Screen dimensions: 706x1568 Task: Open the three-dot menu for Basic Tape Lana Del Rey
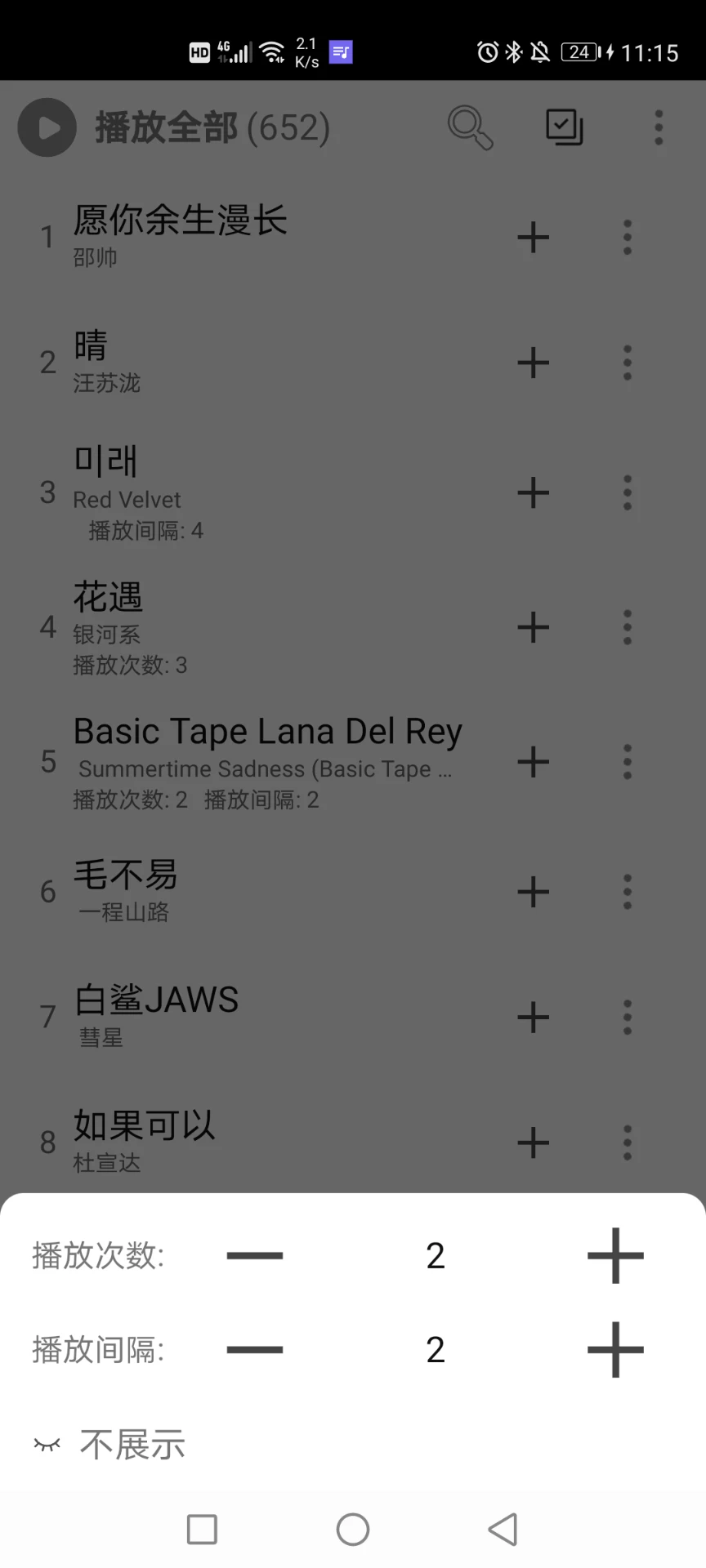click(627, 761)
